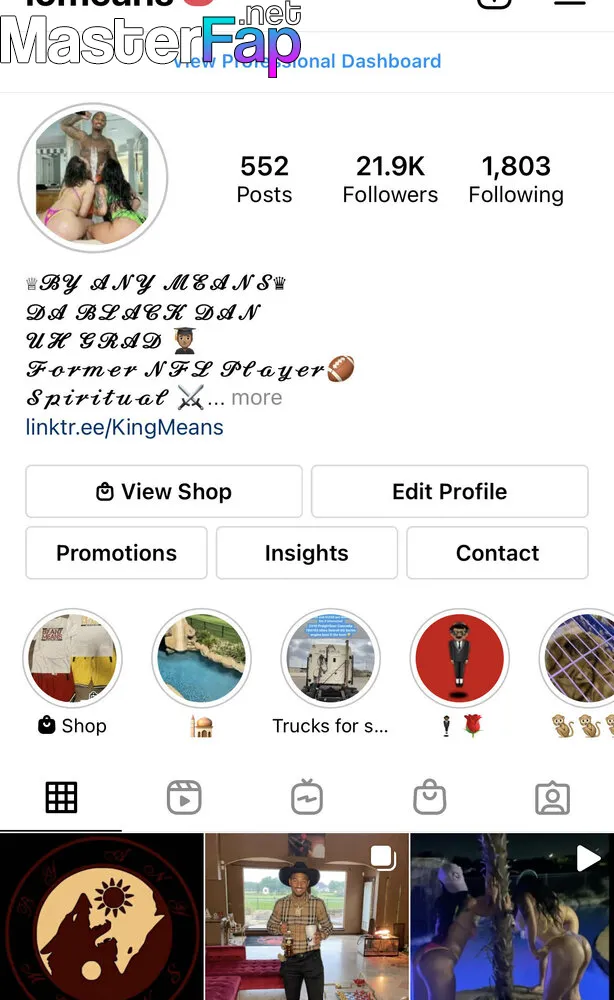Switch to the IGTV tab

coord(307,797)
